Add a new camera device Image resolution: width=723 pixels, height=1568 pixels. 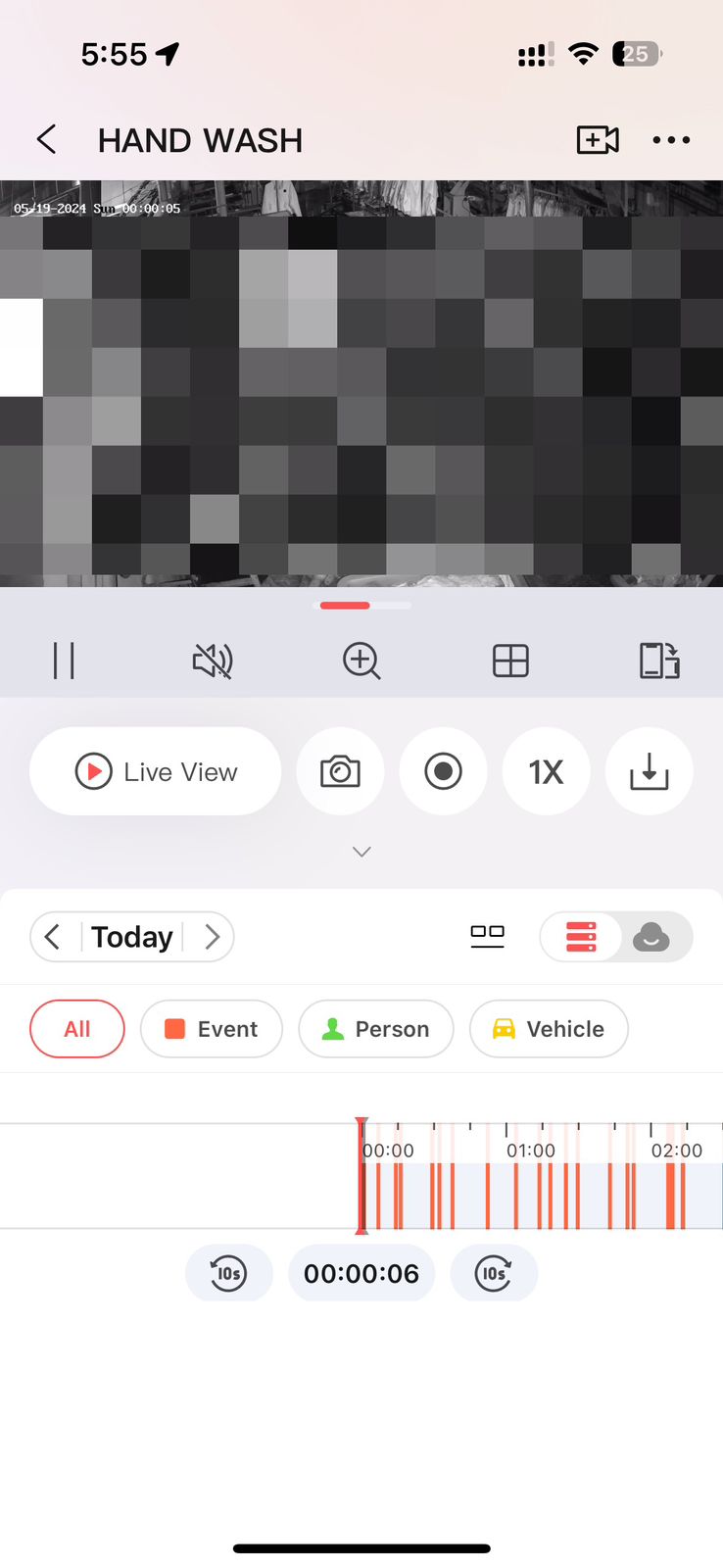tap(597, 140)
